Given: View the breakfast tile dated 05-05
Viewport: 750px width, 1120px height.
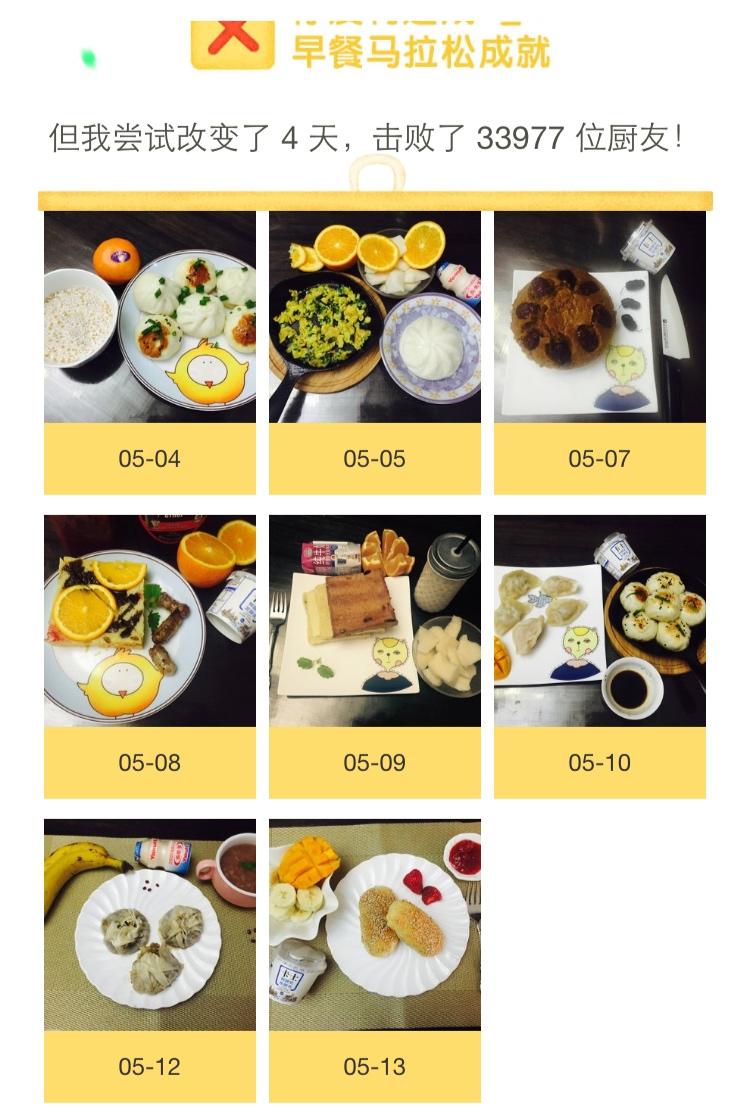Looking at the screenshot, I should pyautogui.click(x=375, y=318).
